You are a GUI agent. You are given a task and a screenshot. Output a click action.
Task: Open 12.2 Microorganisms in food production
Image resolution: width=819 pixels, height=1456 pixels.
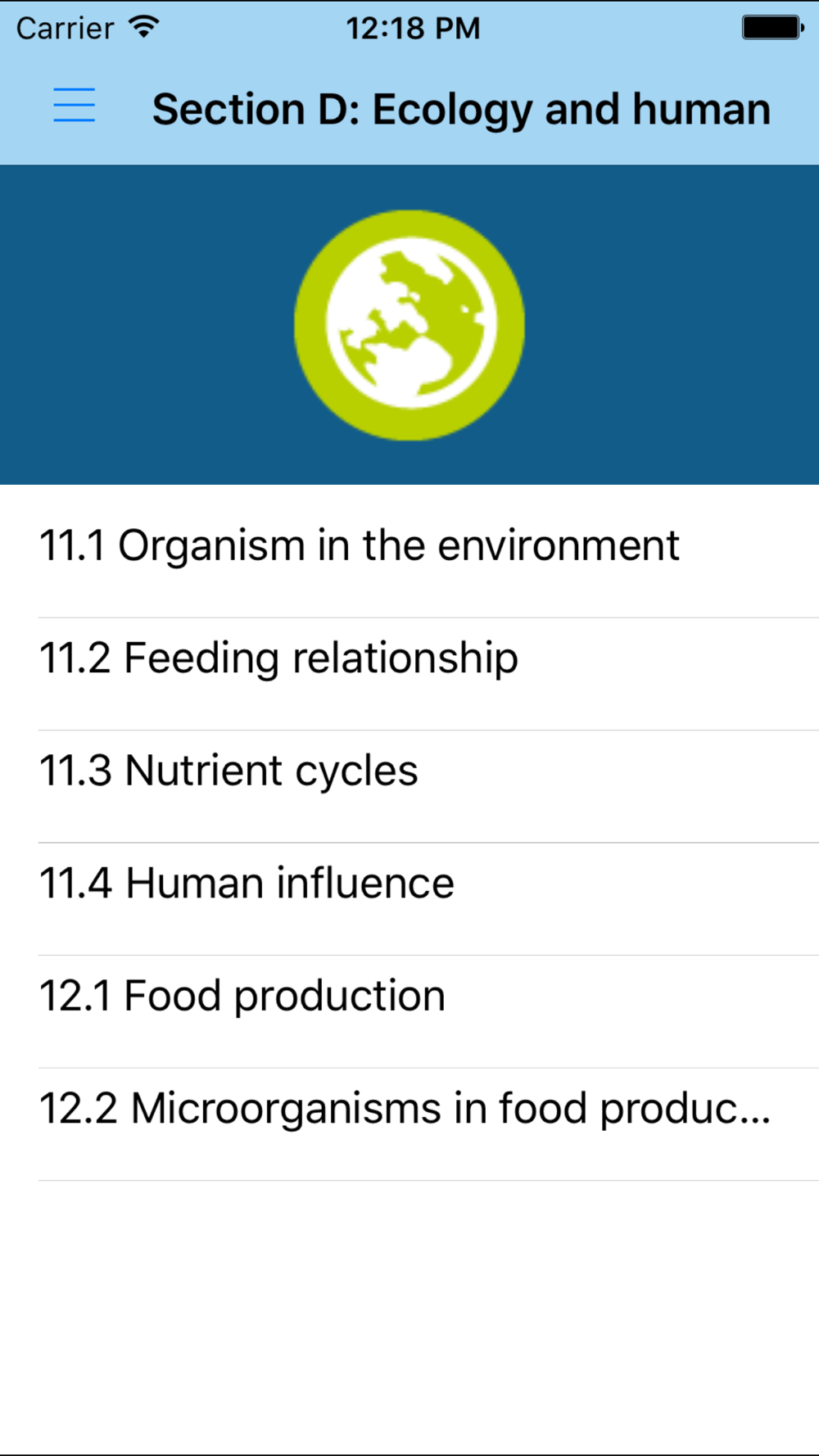click(405, 1109)
